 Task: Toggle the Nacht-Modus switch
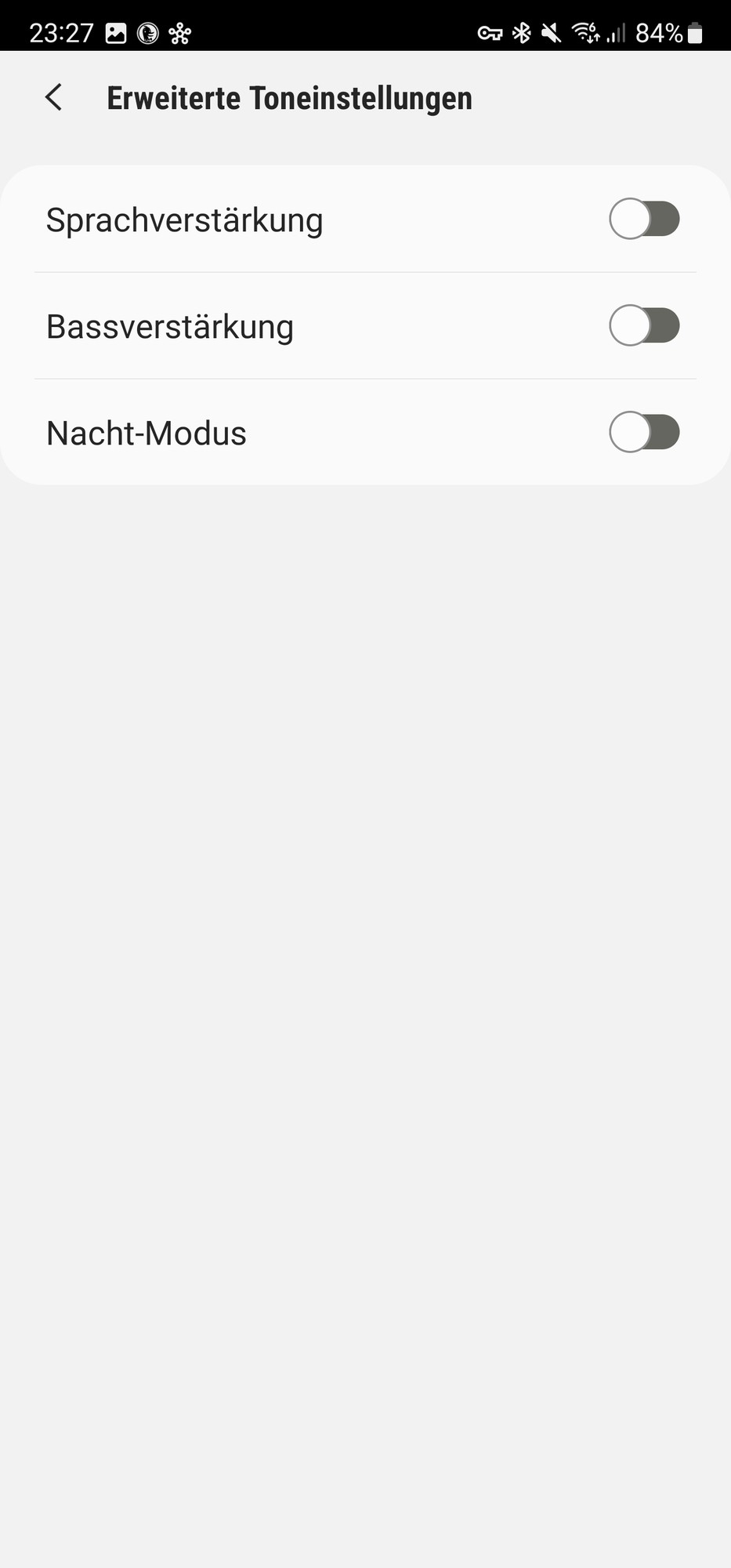point(643,432)
